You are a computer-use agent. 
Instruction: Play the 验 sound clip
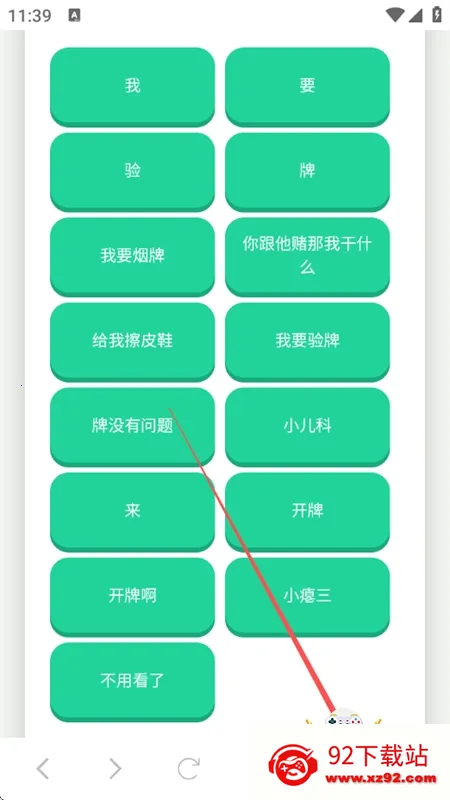pos(132,171)
